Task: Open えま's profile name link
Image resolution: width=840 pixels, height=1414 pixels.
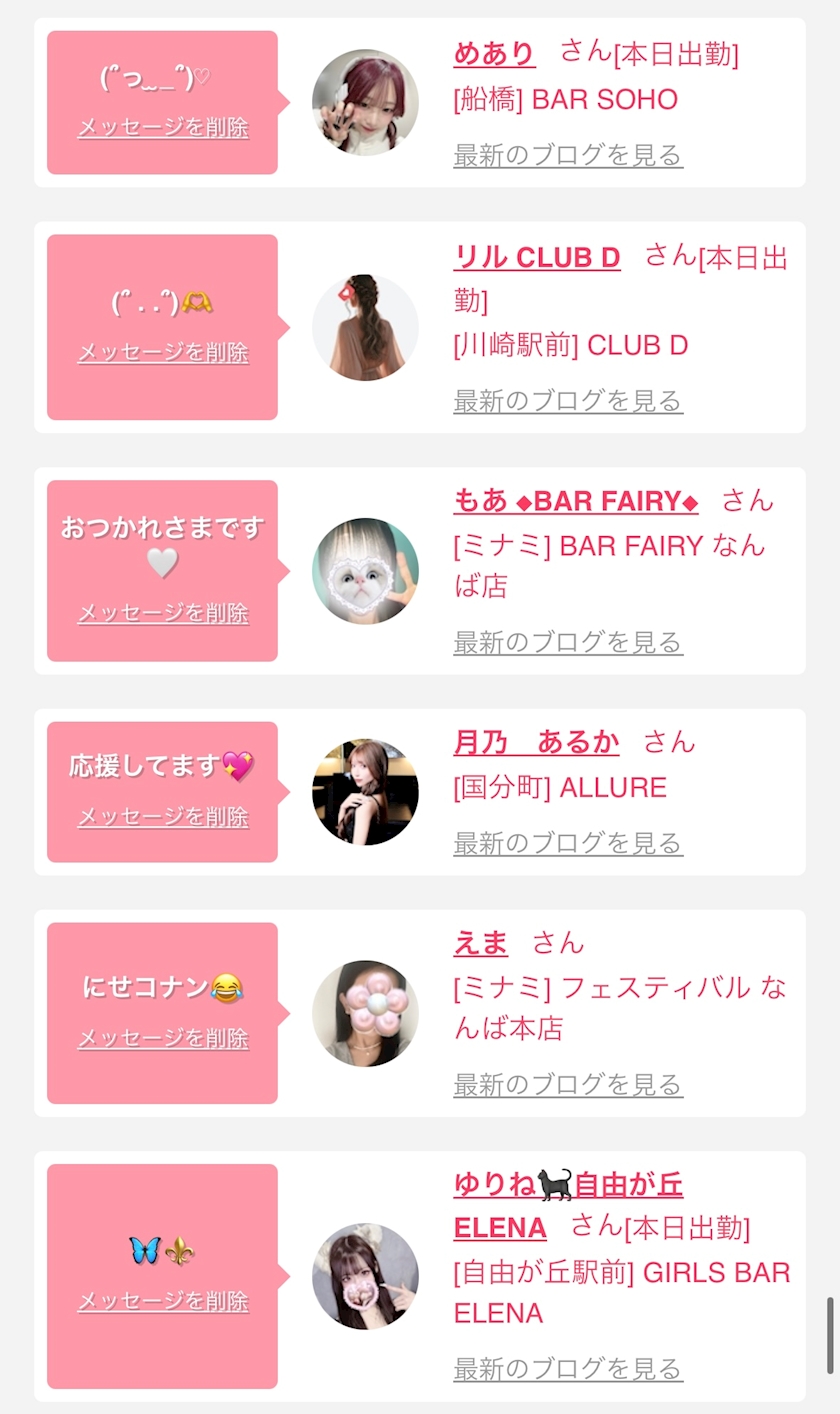Action: click(481, 943)
